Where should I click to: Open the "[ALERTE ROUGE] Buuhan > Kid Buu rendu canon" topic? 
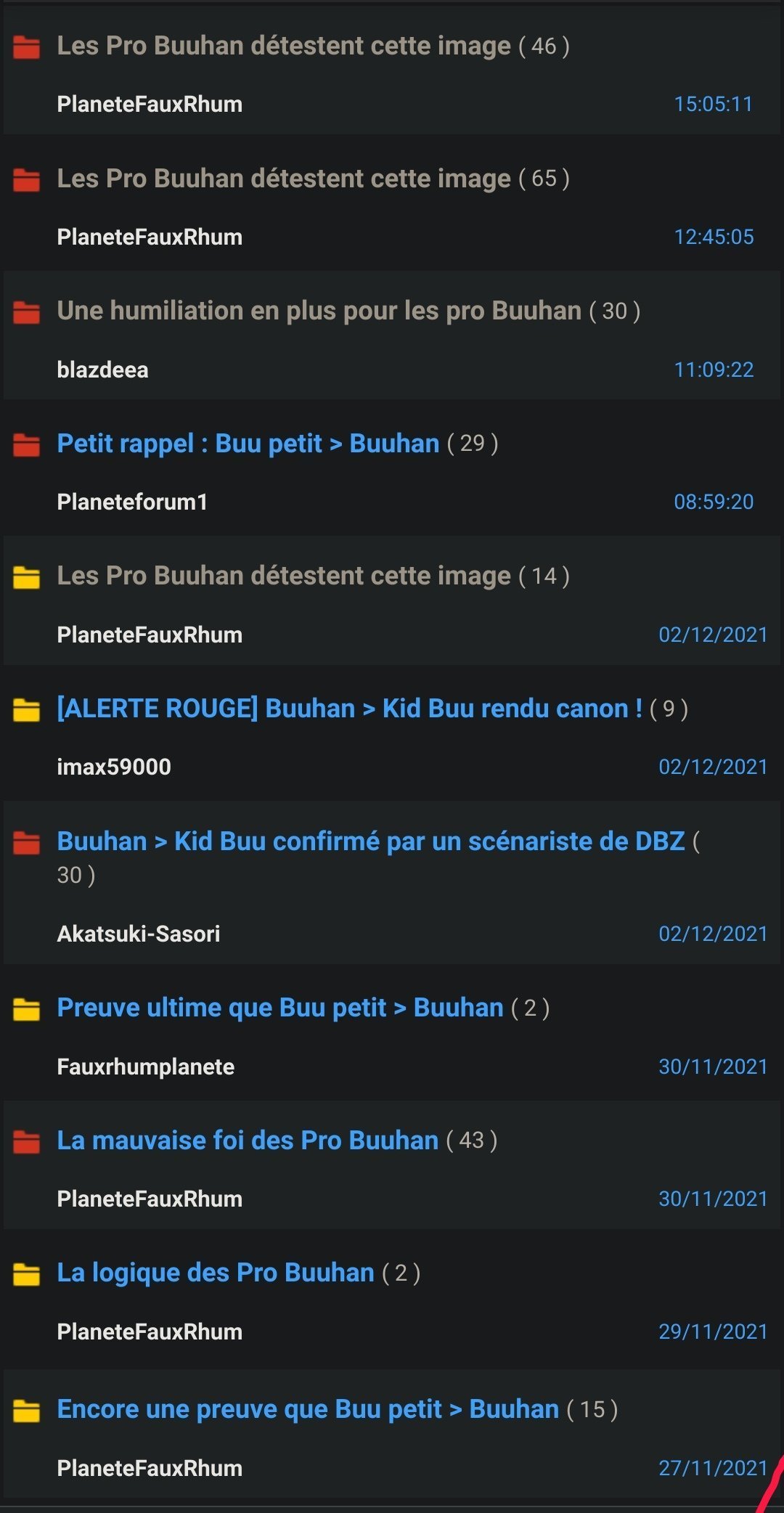tap(349, 709)
